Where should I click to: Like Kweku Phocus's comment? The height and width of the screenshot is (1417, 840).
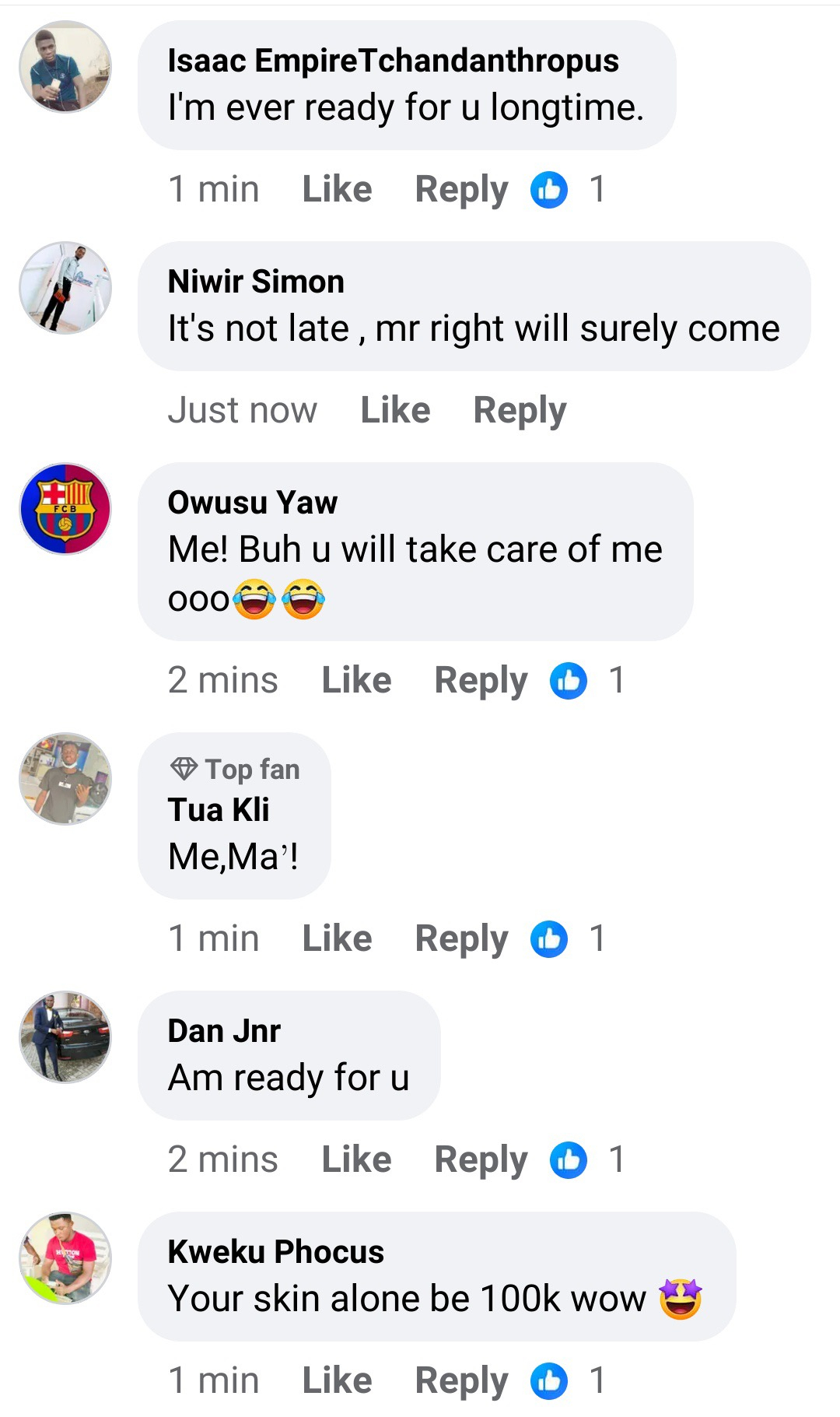coord(337,1380)
